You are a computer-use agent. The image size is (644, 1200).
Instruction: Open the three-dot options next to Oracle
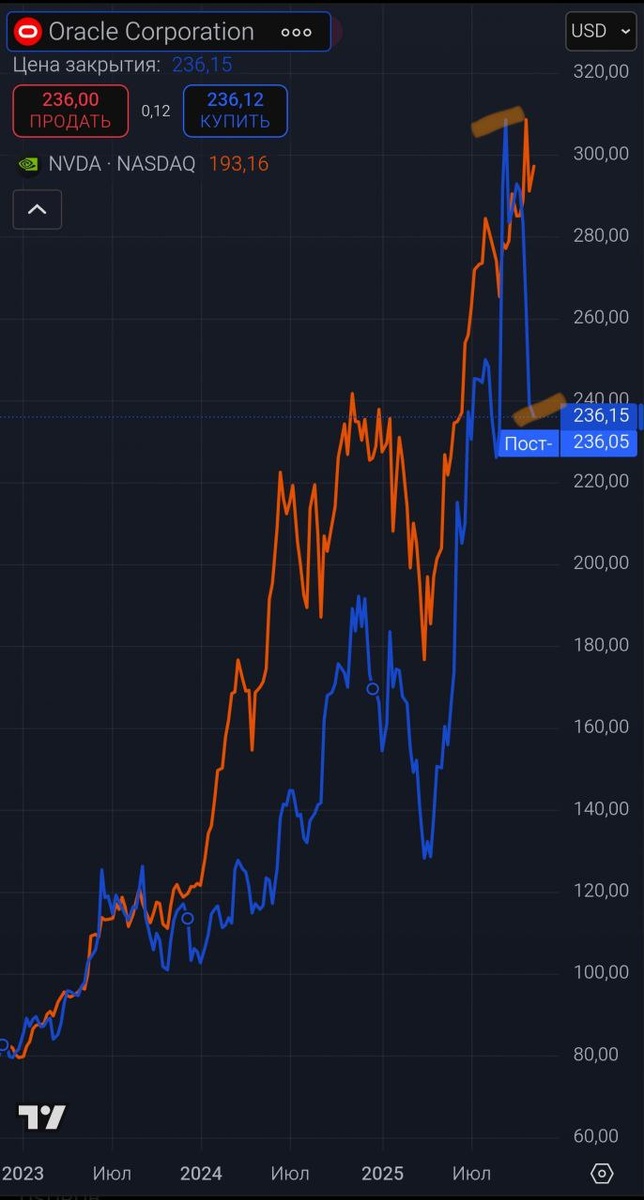[x=296, y=32]
